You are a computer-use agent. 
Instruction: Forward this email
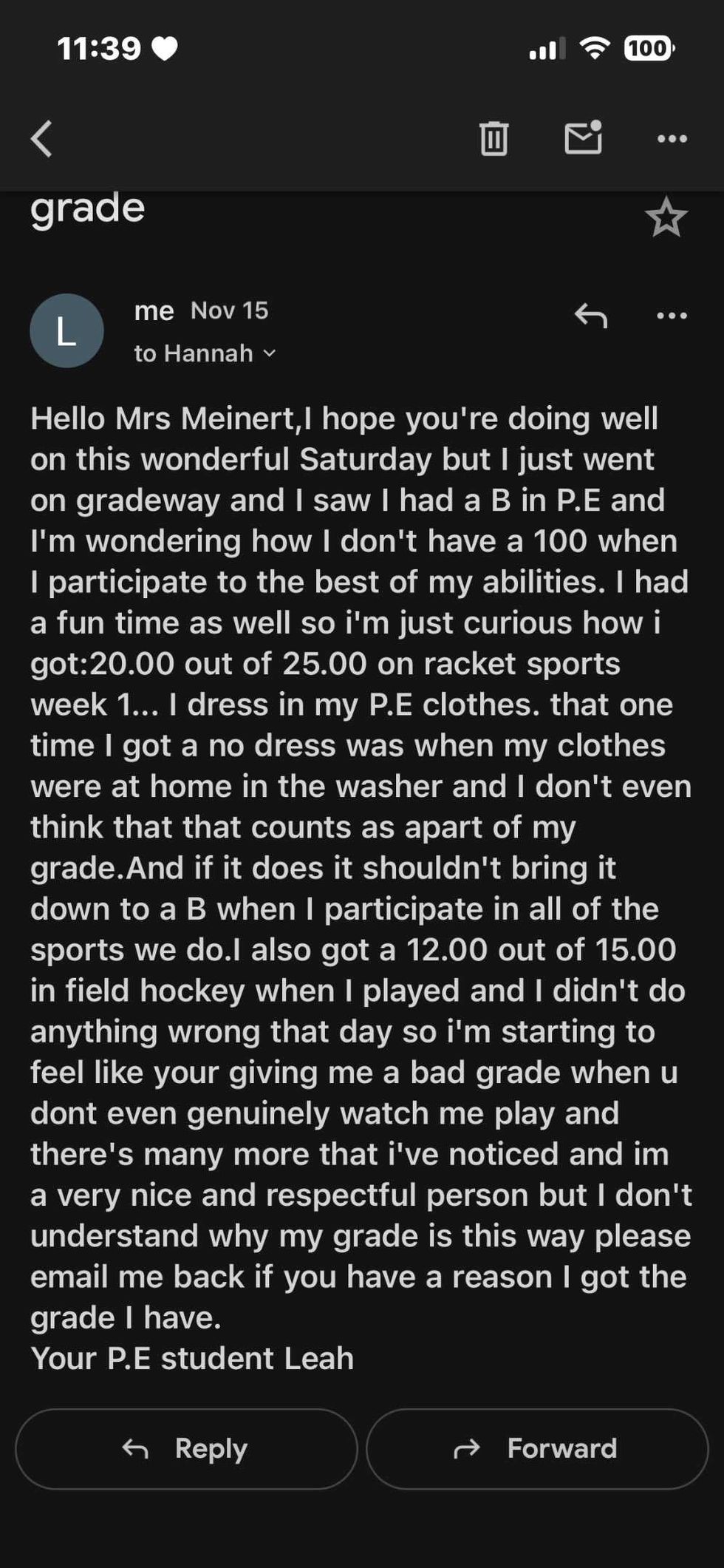537,1448
